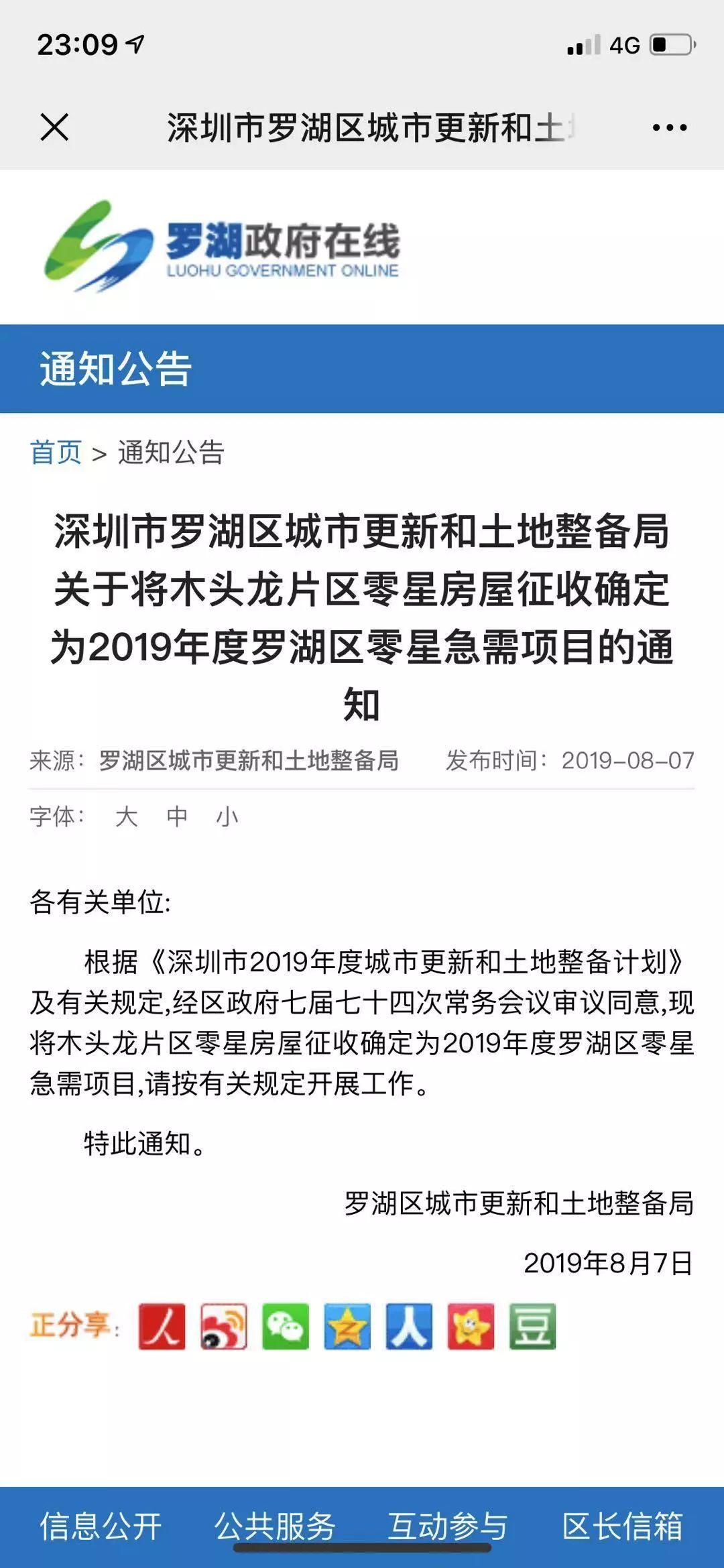
Task: Set font size to 中
Action: click(x=177, y=817)
